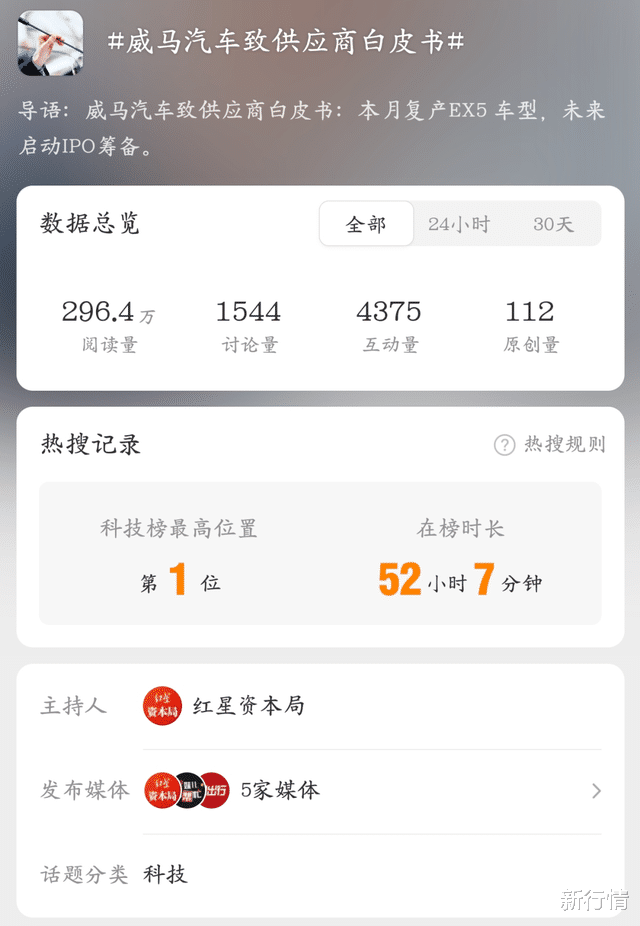Tap the topic avatar image
This screenshot has height=926, width=640.
click(x=50, y=43)
